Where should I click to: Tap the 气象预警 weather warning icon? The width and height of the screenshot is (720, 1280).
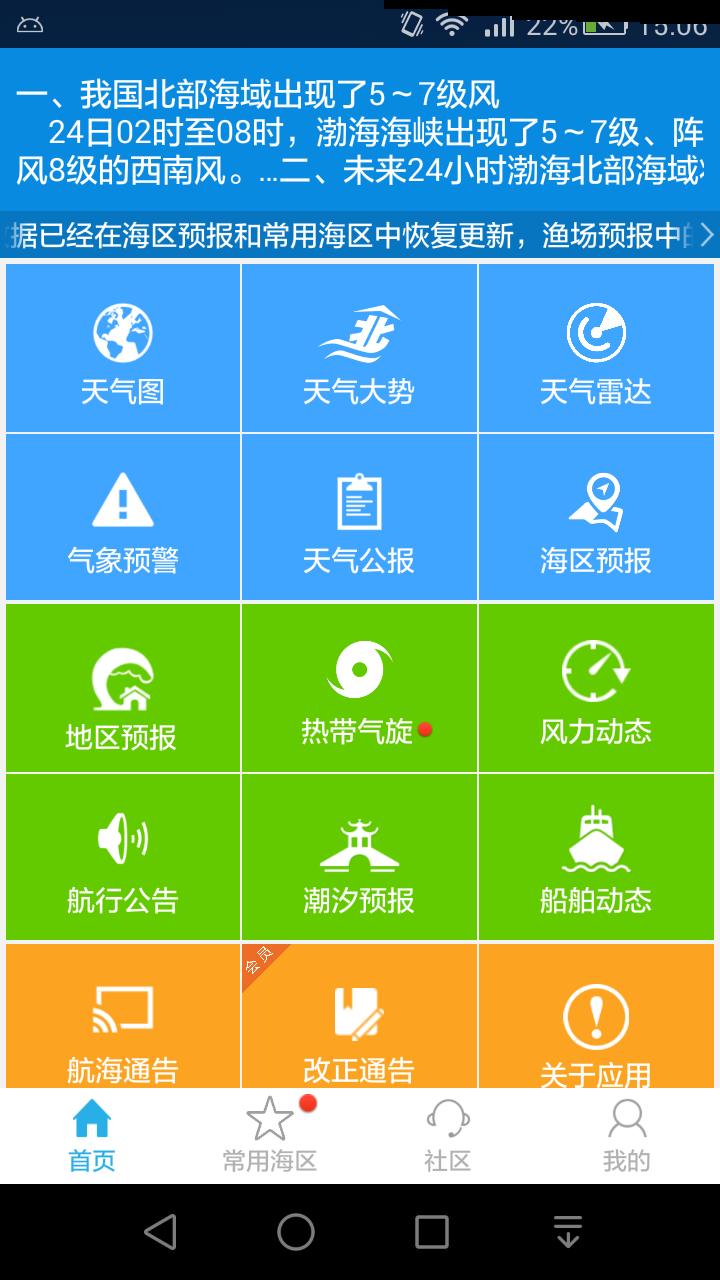coord(122,517)
